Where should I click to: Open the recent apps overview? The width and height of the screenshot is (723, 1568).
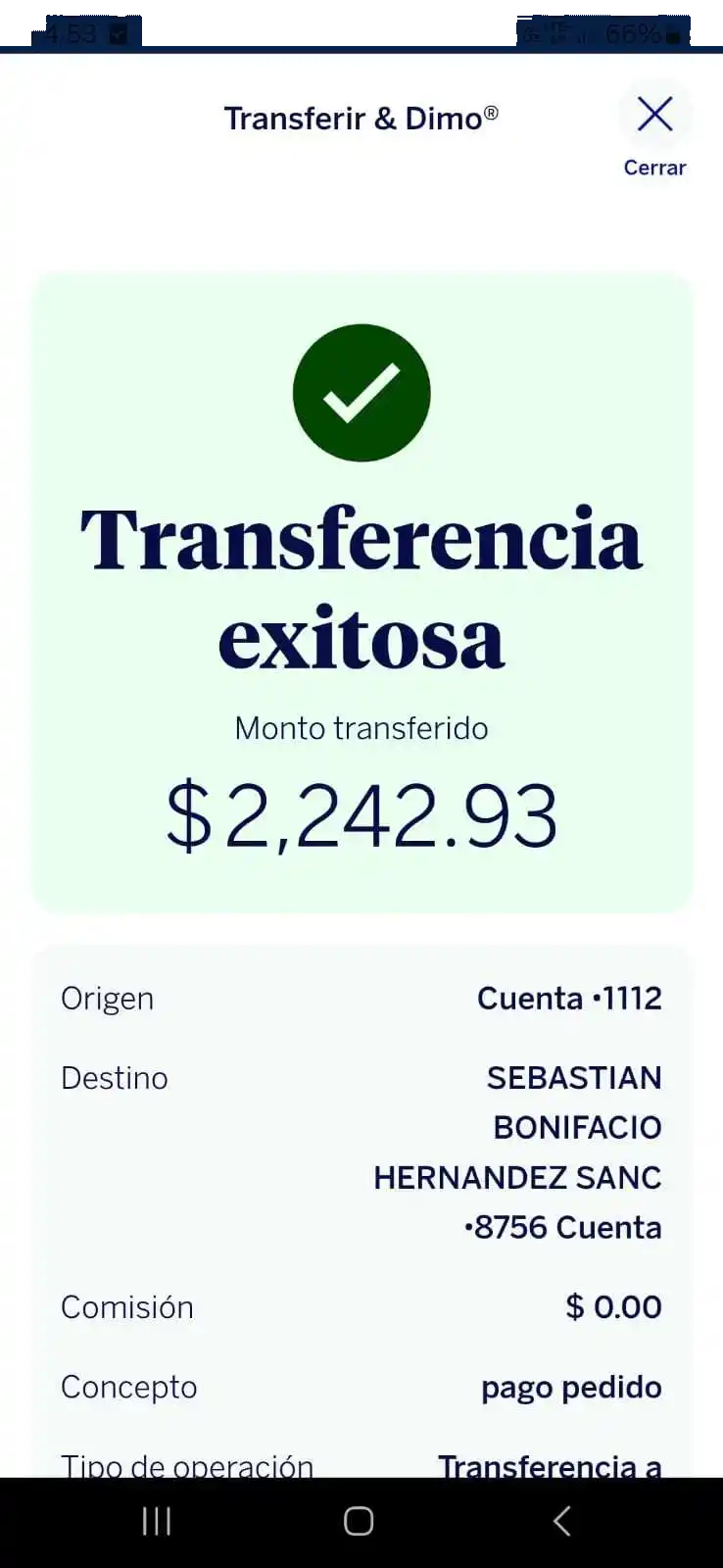pos(157,1521)
